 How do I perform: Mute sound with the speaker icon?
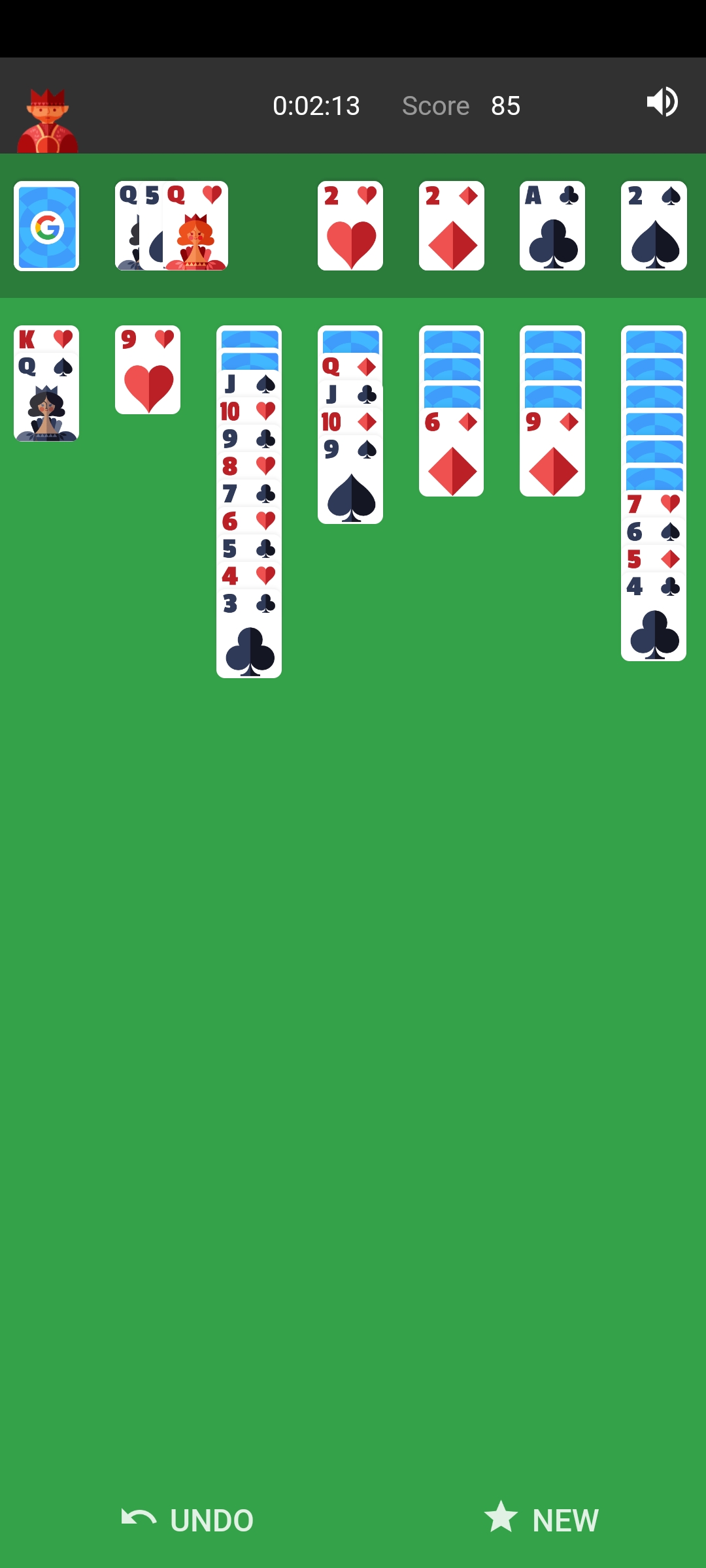point(663,103)
